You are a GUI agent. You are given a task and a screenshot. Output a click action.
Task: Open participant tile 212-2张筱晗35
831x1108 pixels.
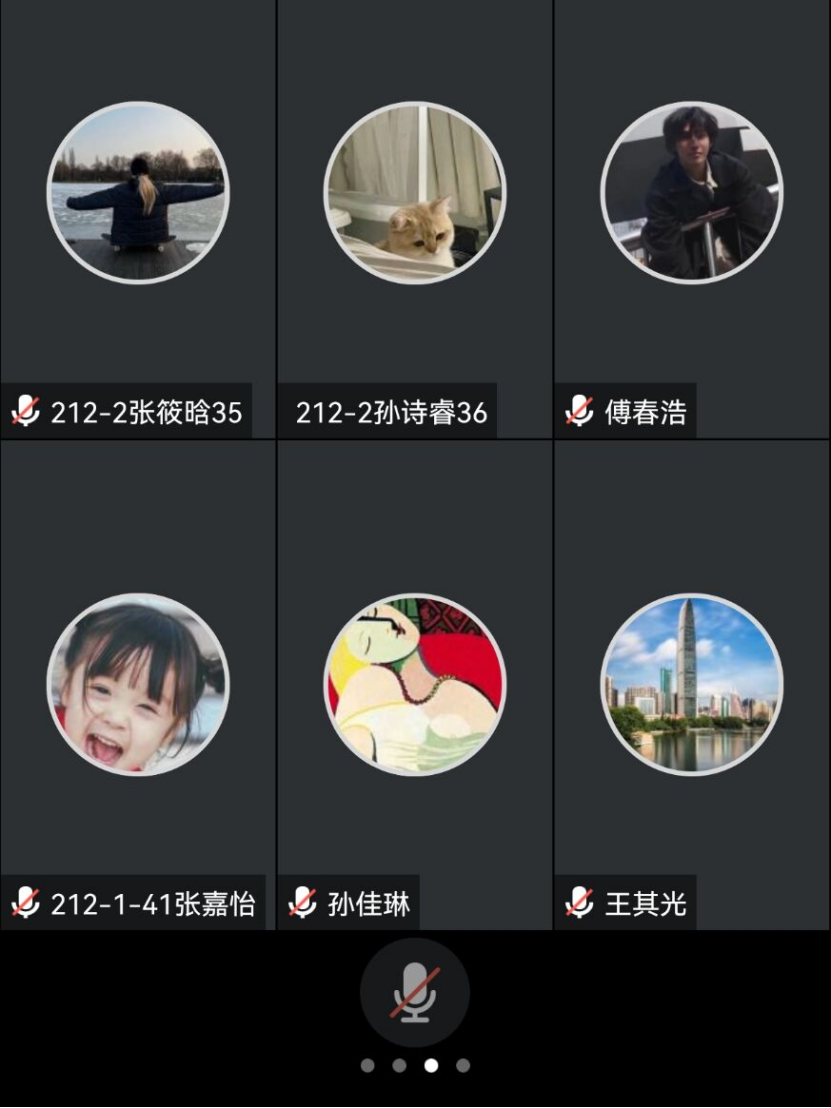click(138, 193)
